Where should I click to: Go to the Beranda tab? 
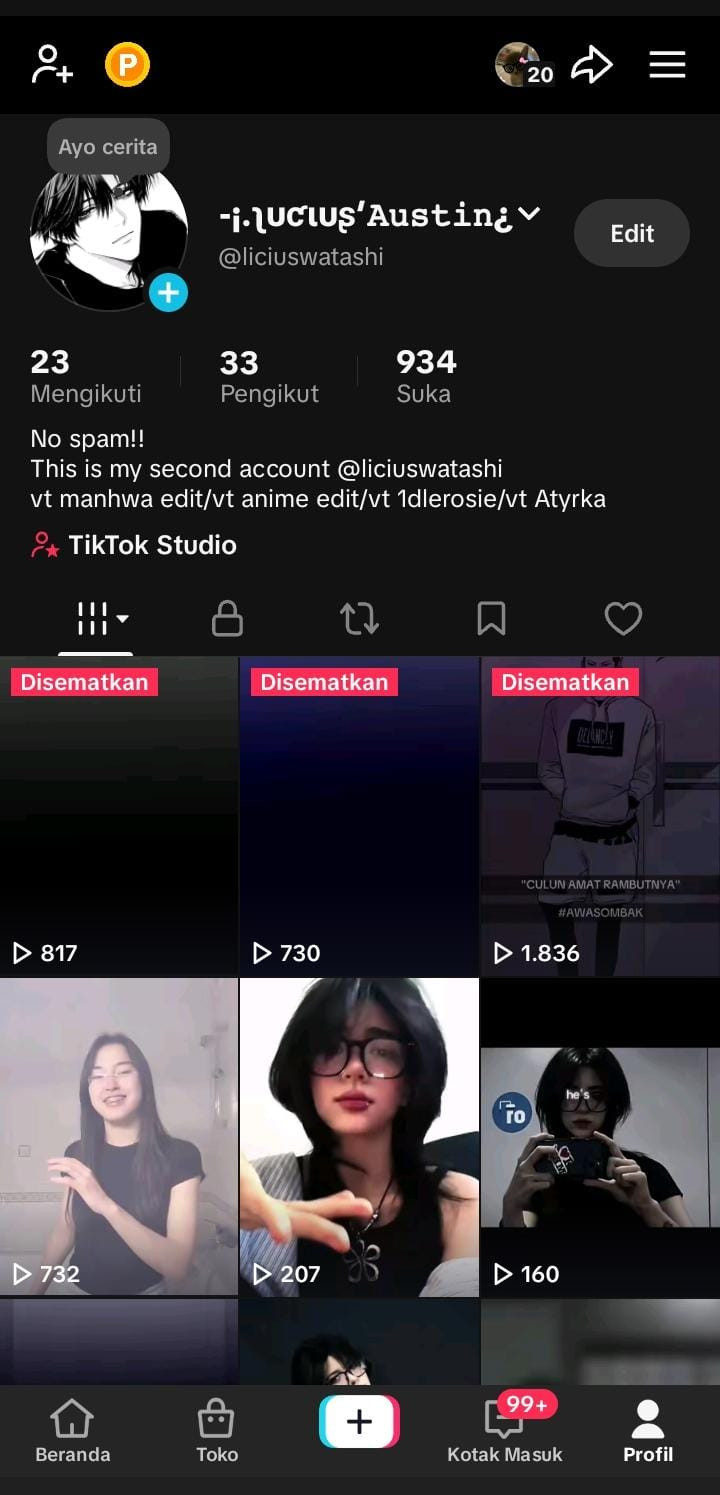tap(72, 1432)
